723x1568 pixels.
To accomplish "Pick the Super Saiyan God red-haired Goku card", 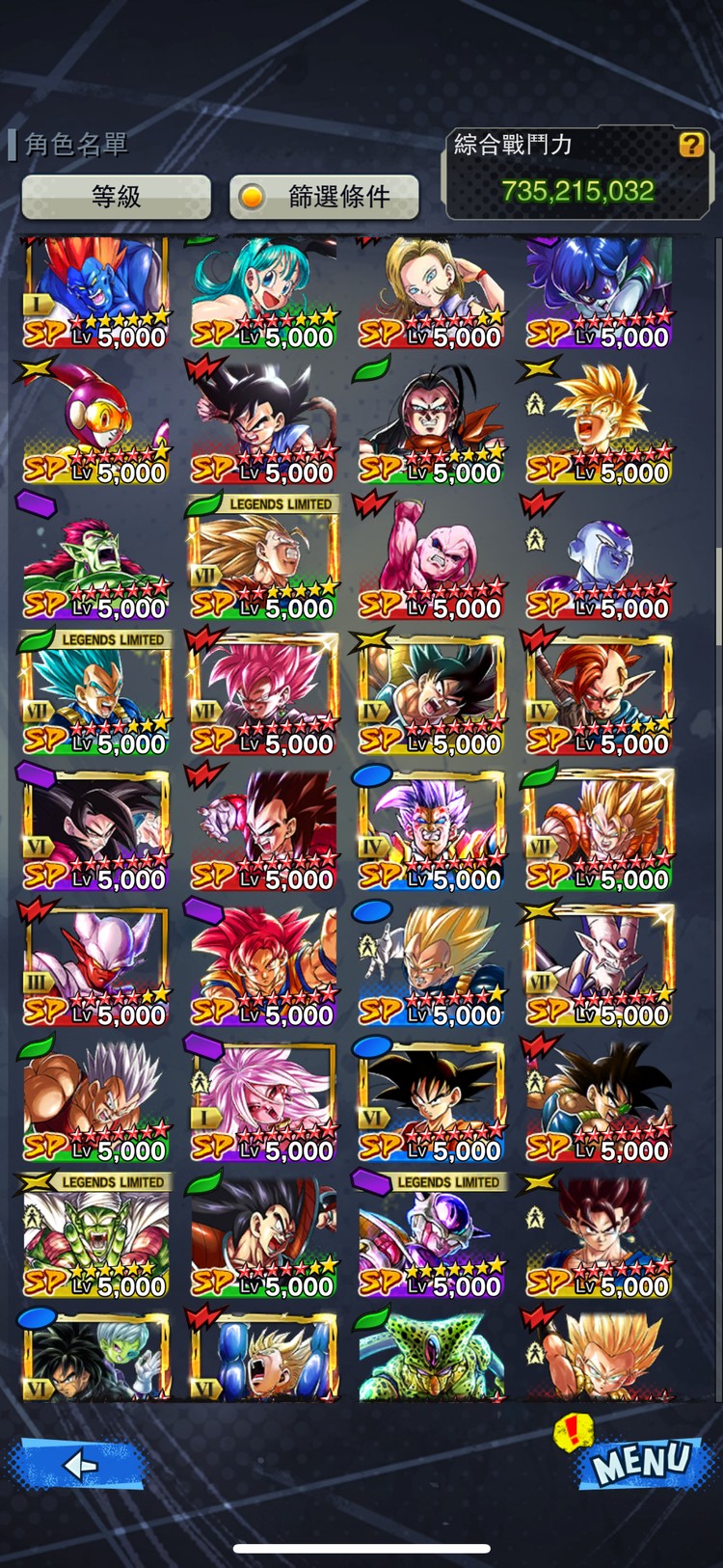I will pos(263,966).
